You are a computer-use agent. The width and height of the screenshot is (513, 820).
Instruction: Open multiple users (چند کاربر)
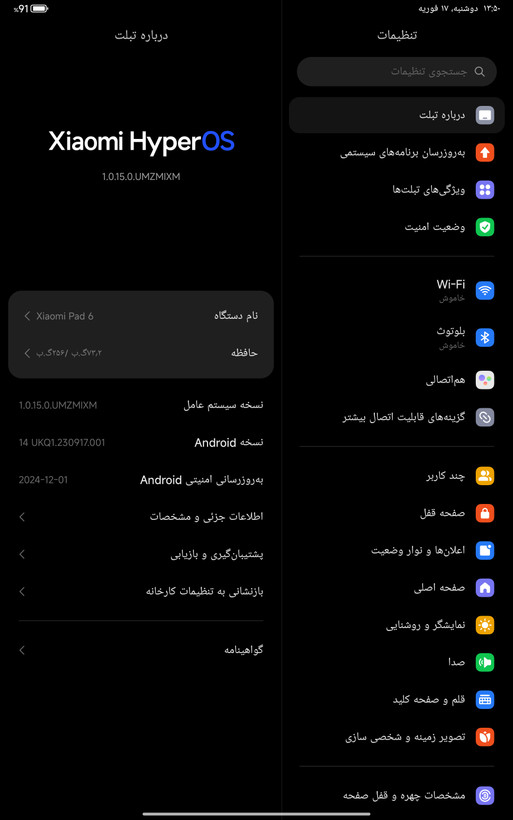[396, 476]
